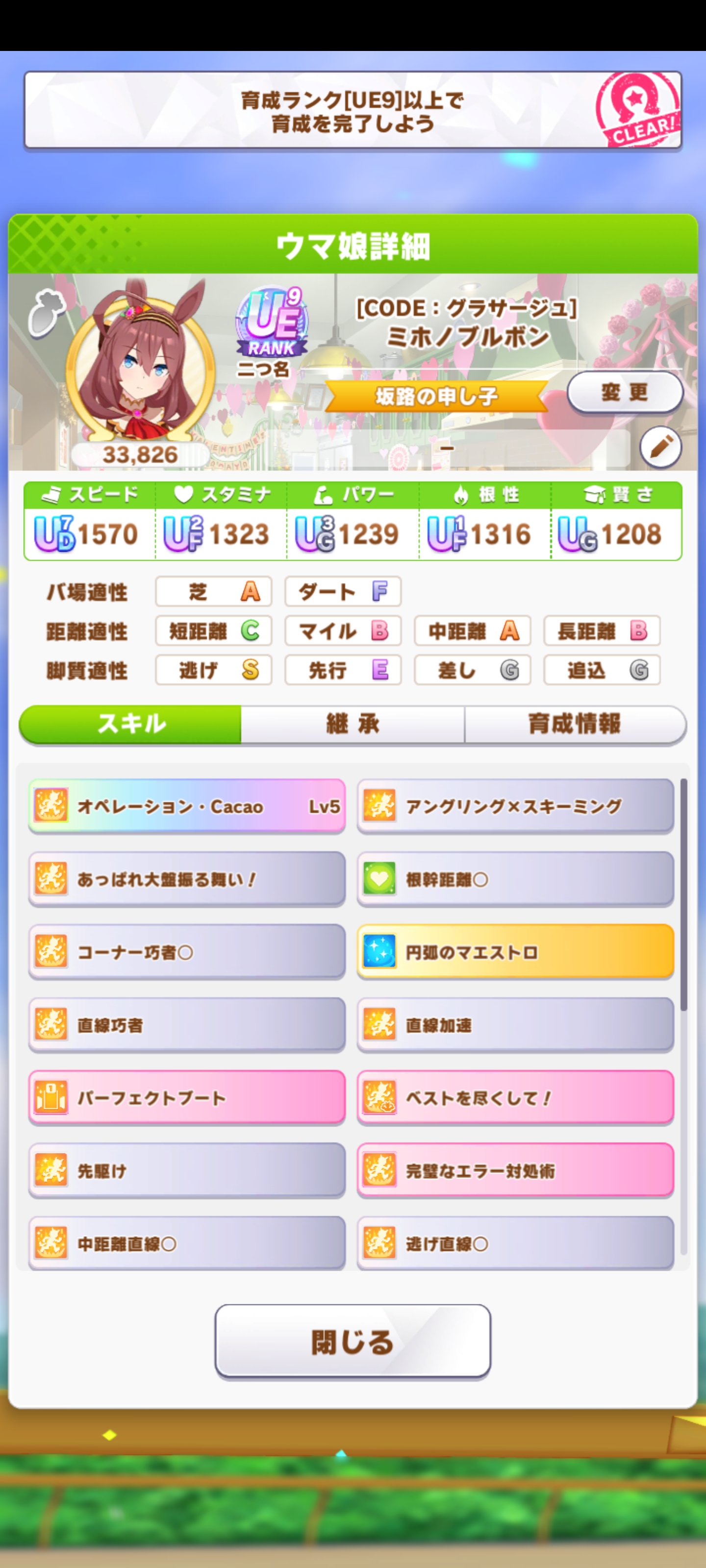View skill あっぱれ大盤振る舞い!
706x1568 pixels.
186,879
